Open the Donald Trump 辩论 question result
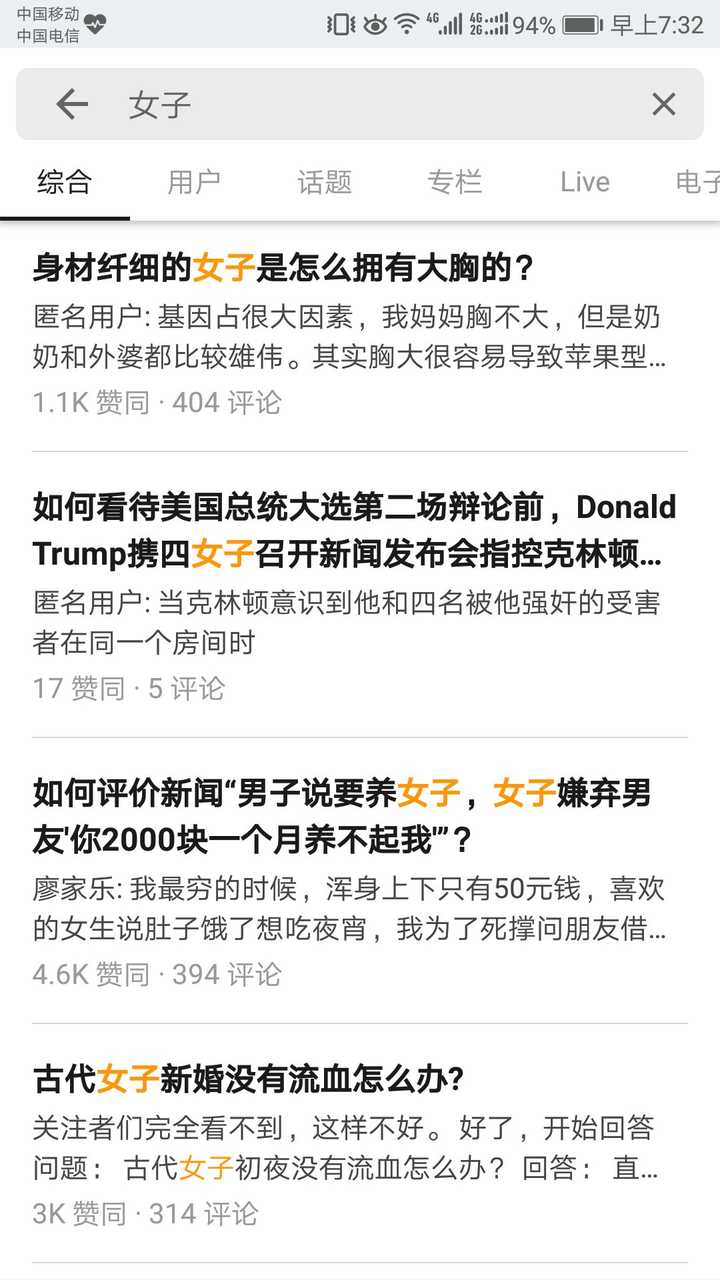 point(354,530)
